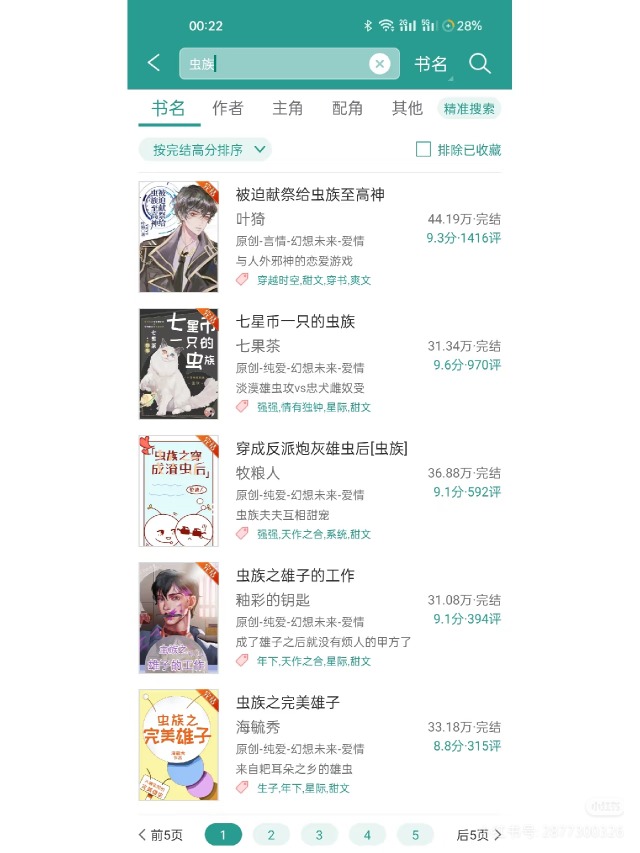Jump back with 前5页
Image resolution: width=640 pixels, height=853 pixels.
coord(161,835)
